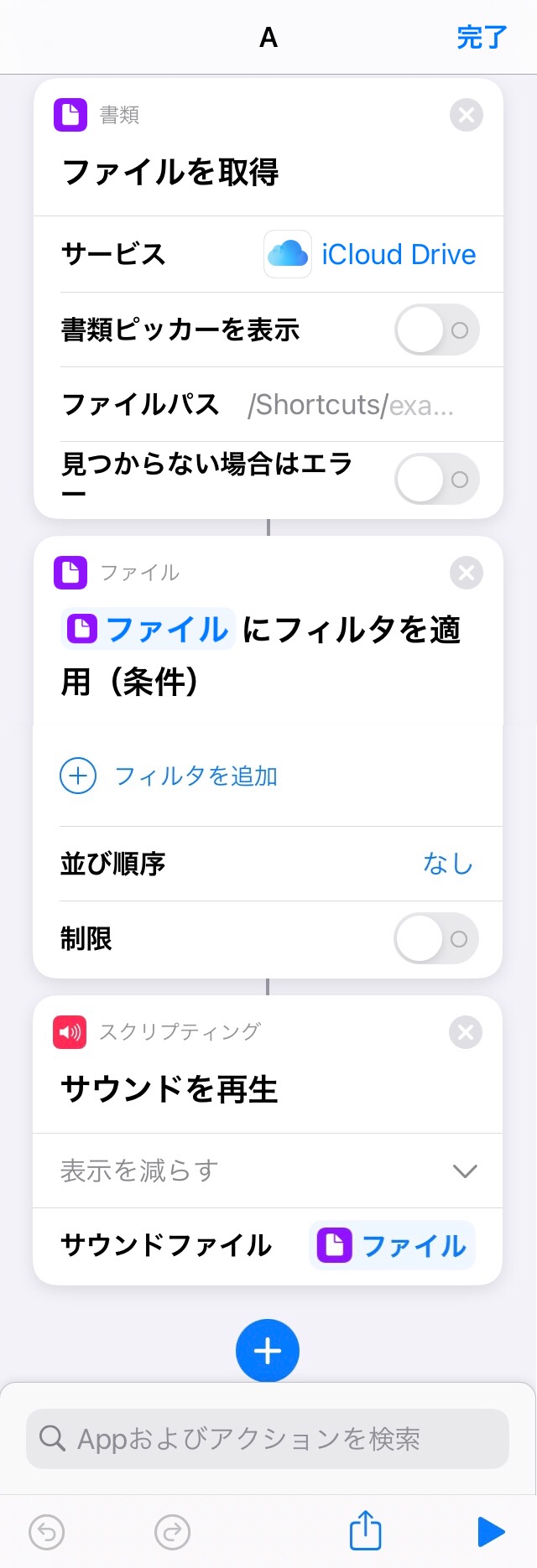
Task: Redo the last undone change
Action: point(173,1532)
